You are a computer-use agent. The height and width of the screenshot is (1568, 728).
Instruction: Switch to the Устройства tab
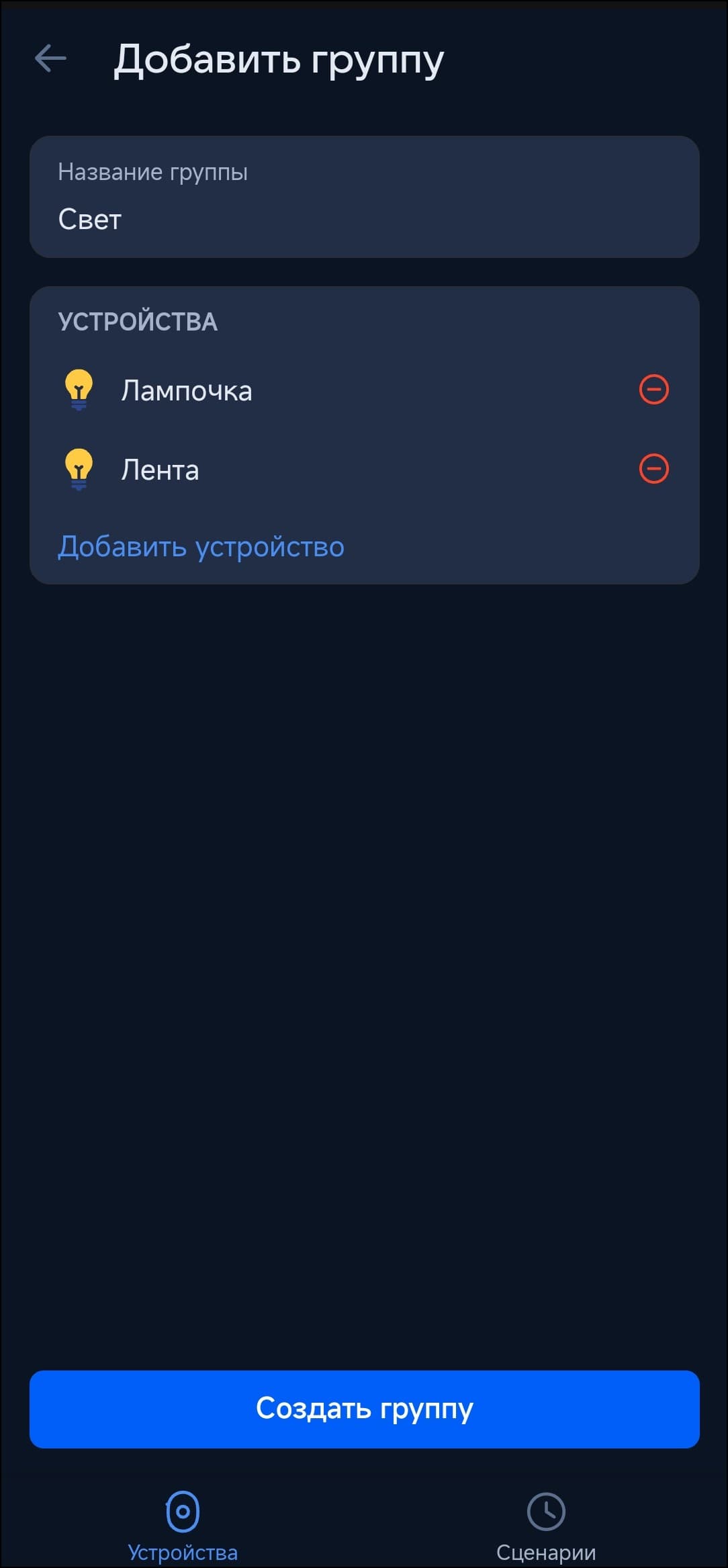183,1525
